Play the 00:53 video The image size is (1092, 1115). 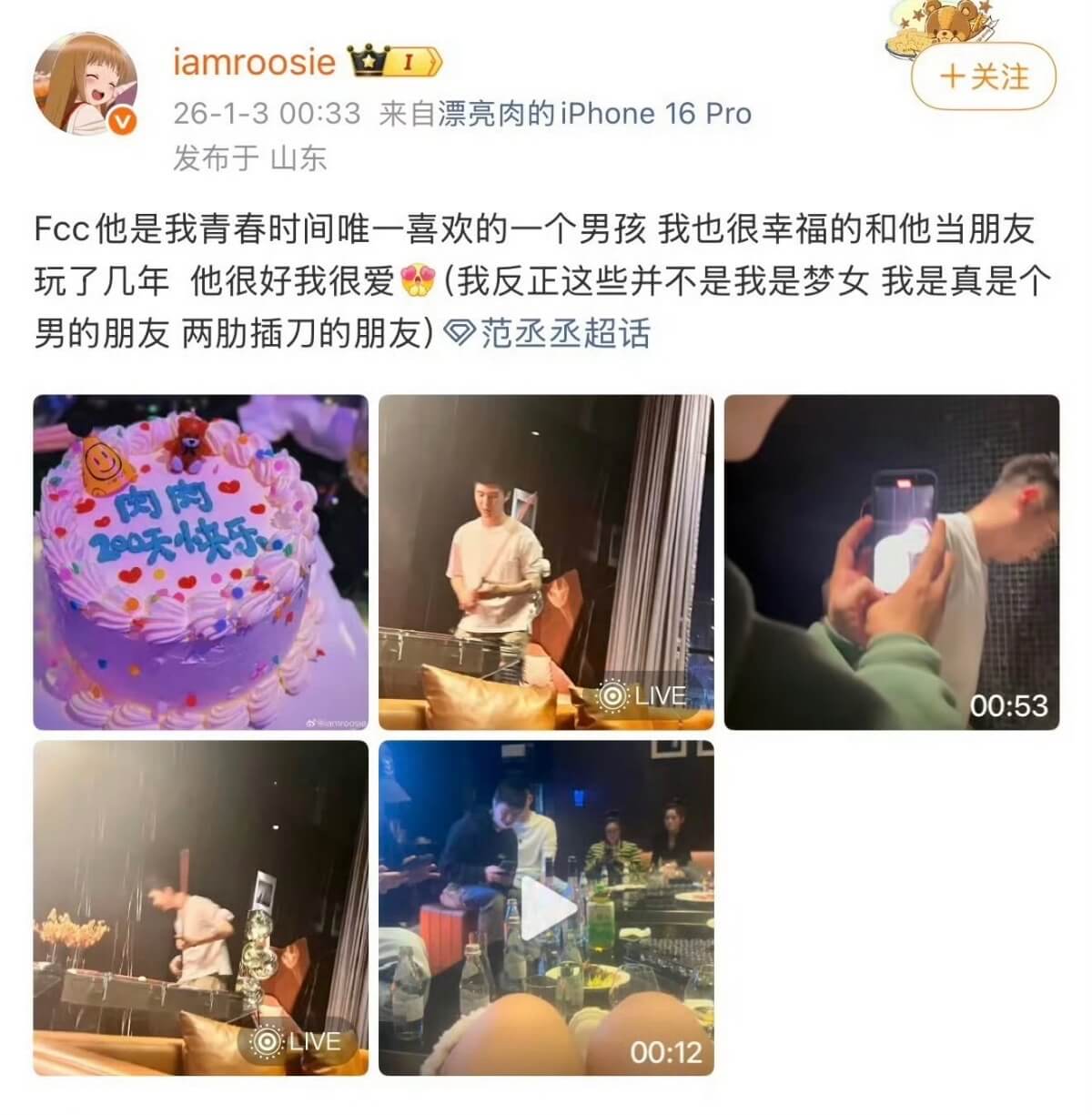[x=892, y=562]
